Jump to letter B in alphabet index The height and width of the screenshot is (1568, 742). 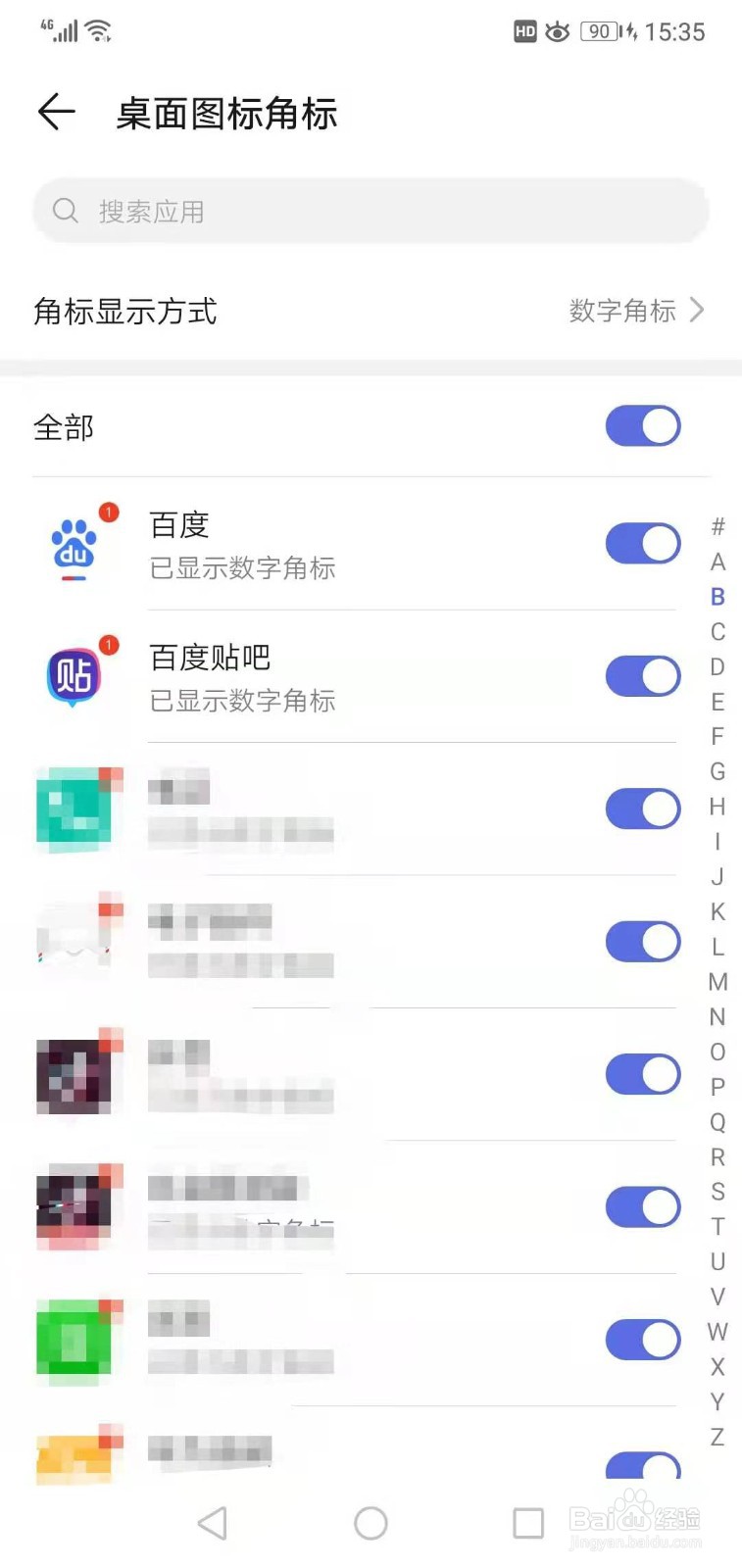tap(717, 597)
